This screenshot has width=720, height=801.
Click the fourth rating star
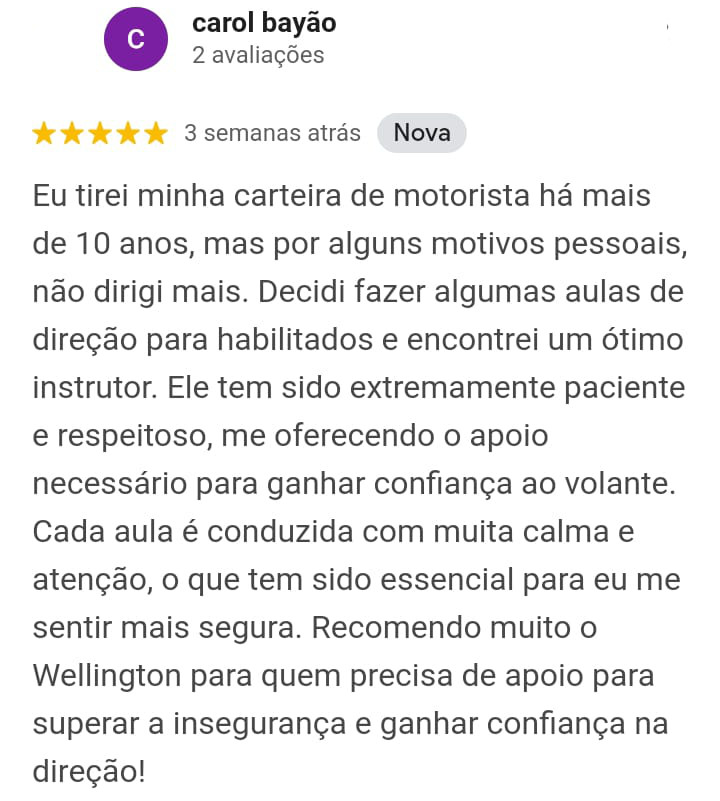(126, 132)
